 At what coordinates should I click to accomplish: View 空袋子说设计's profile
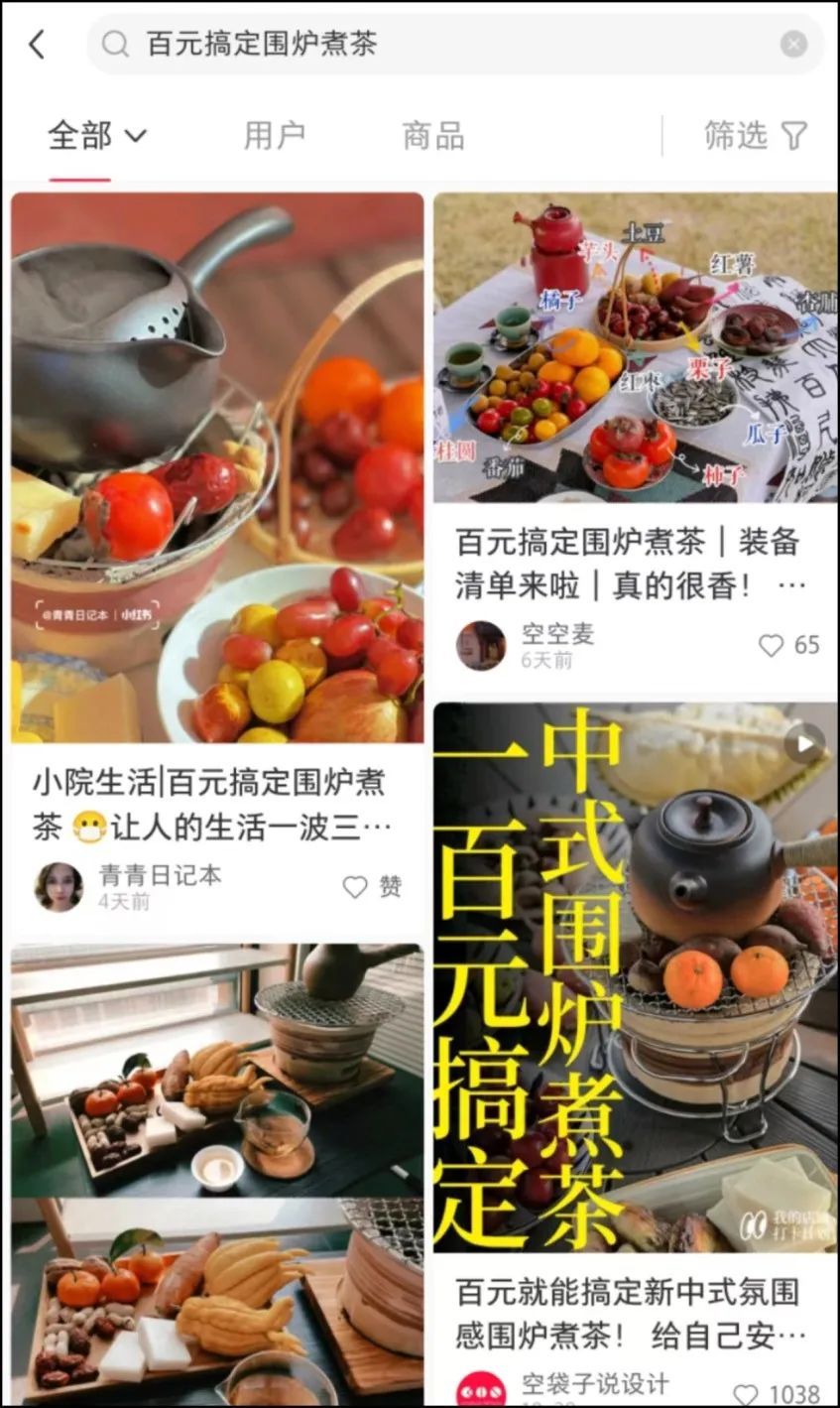point(481,1389)
